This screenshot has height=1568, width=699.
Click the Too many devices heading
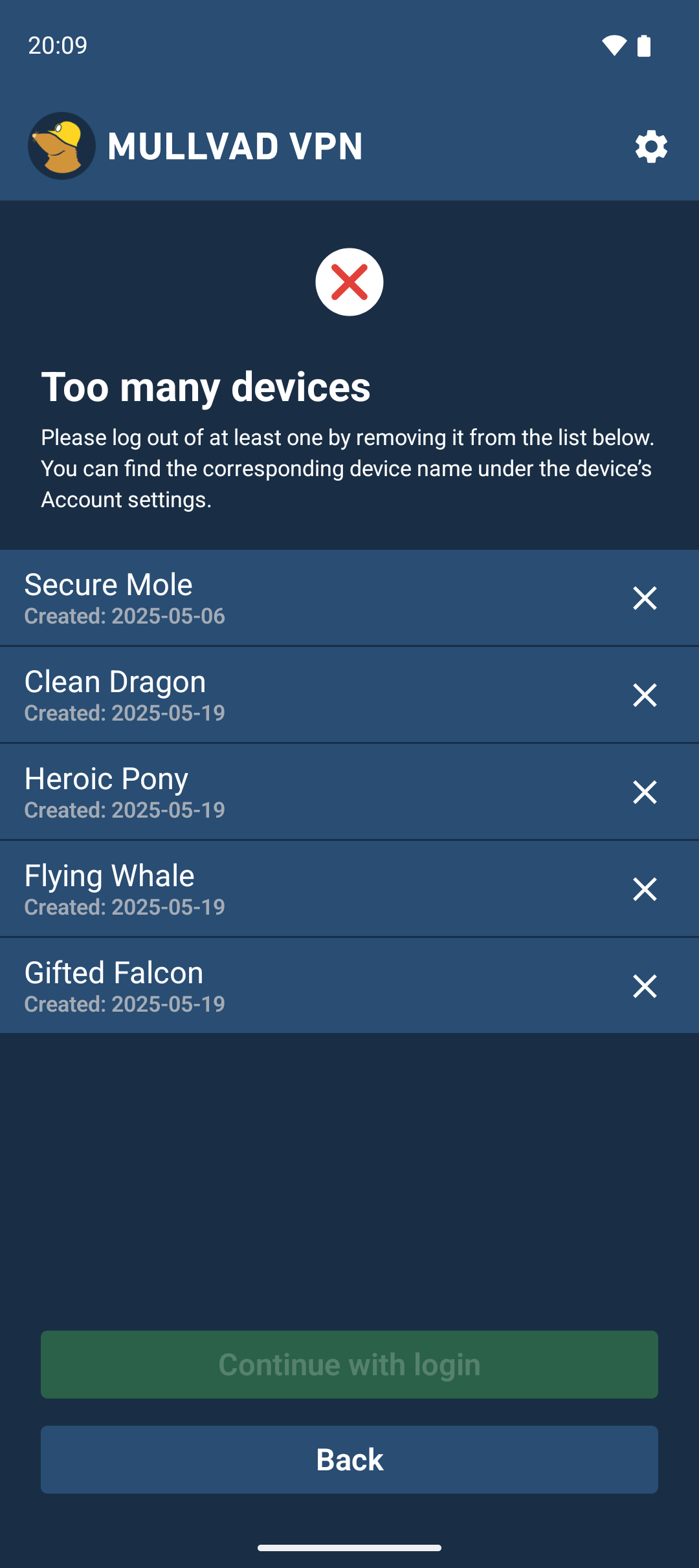click(206, 387)
